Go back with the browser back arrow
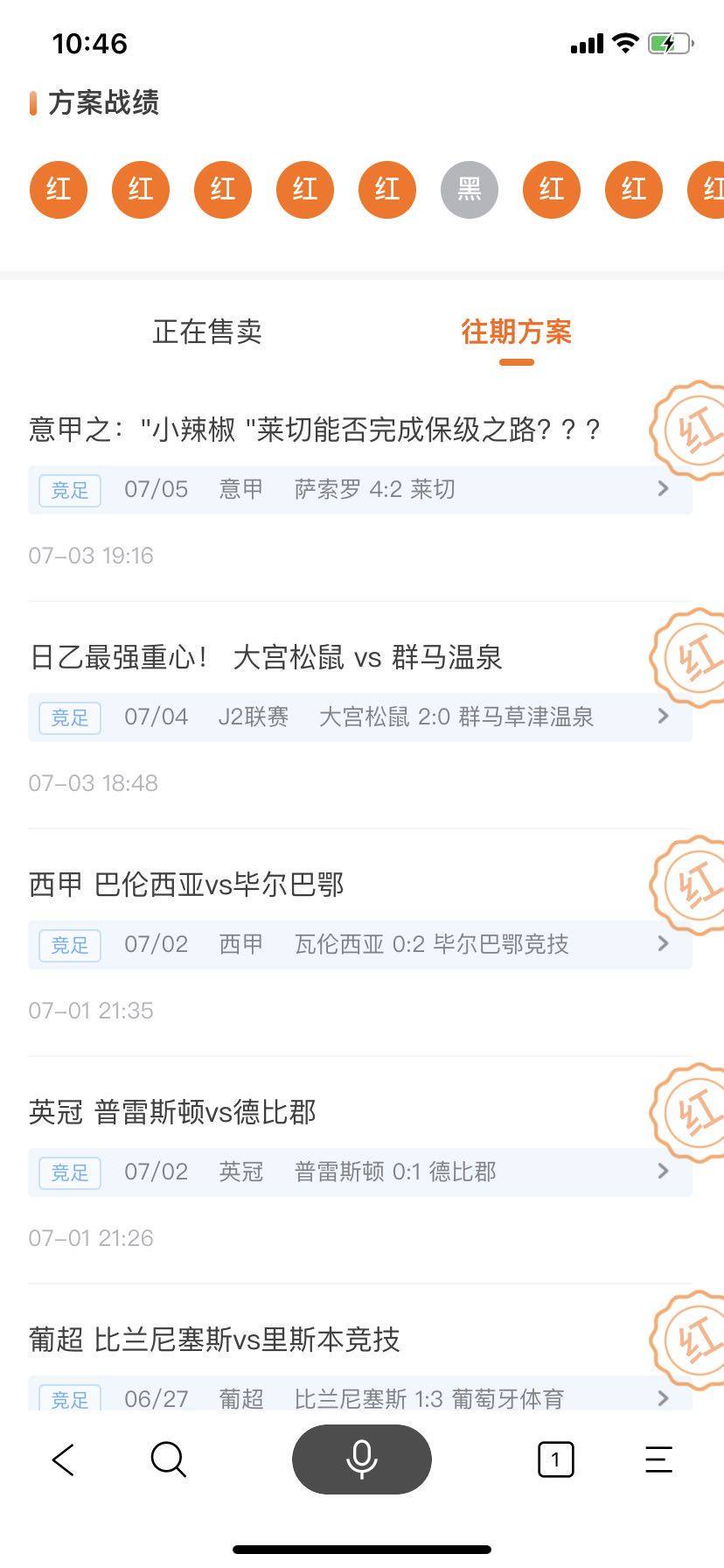 click(63, 1459)
